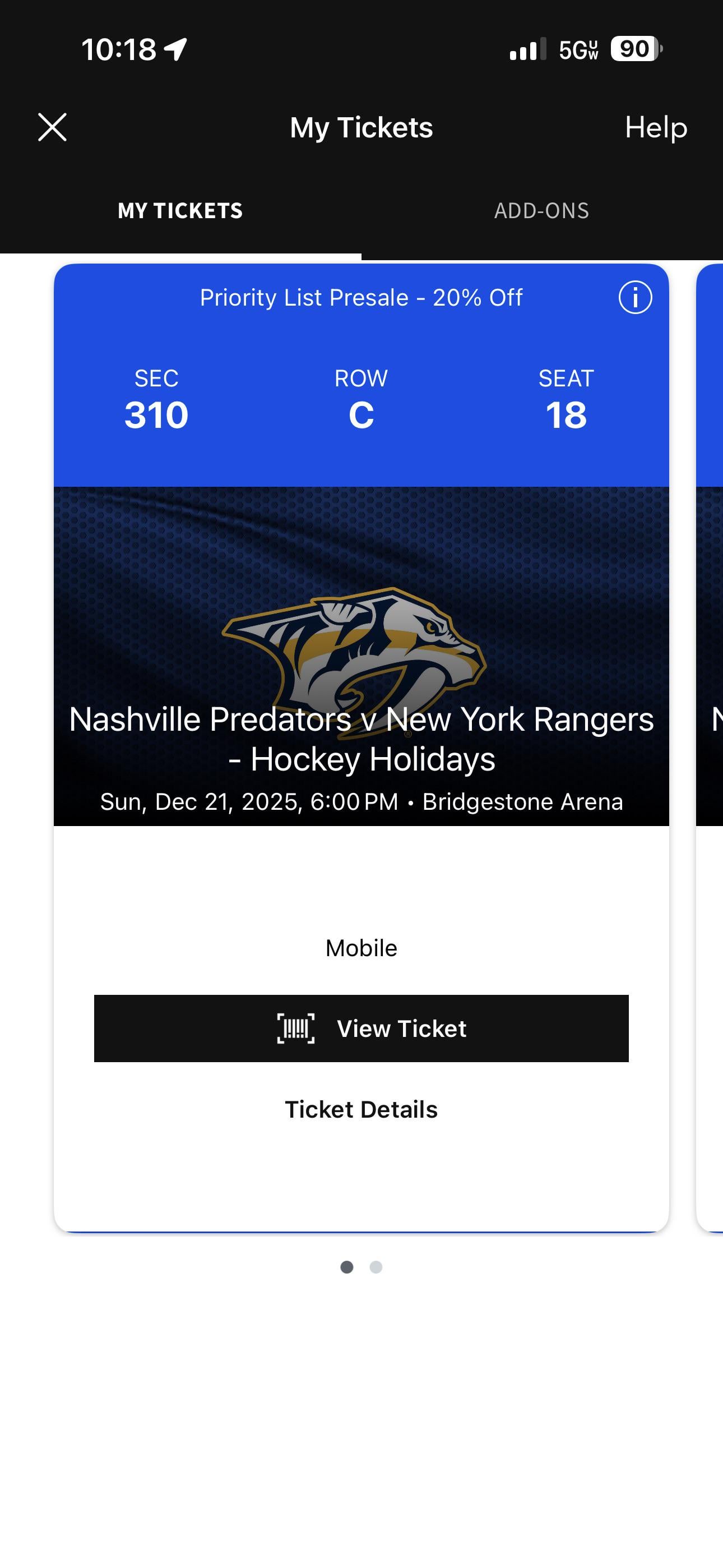This screenshot has height=1568, width=723.
Task: Close the My Tickets screen
Action: click(x=52, y=127)
